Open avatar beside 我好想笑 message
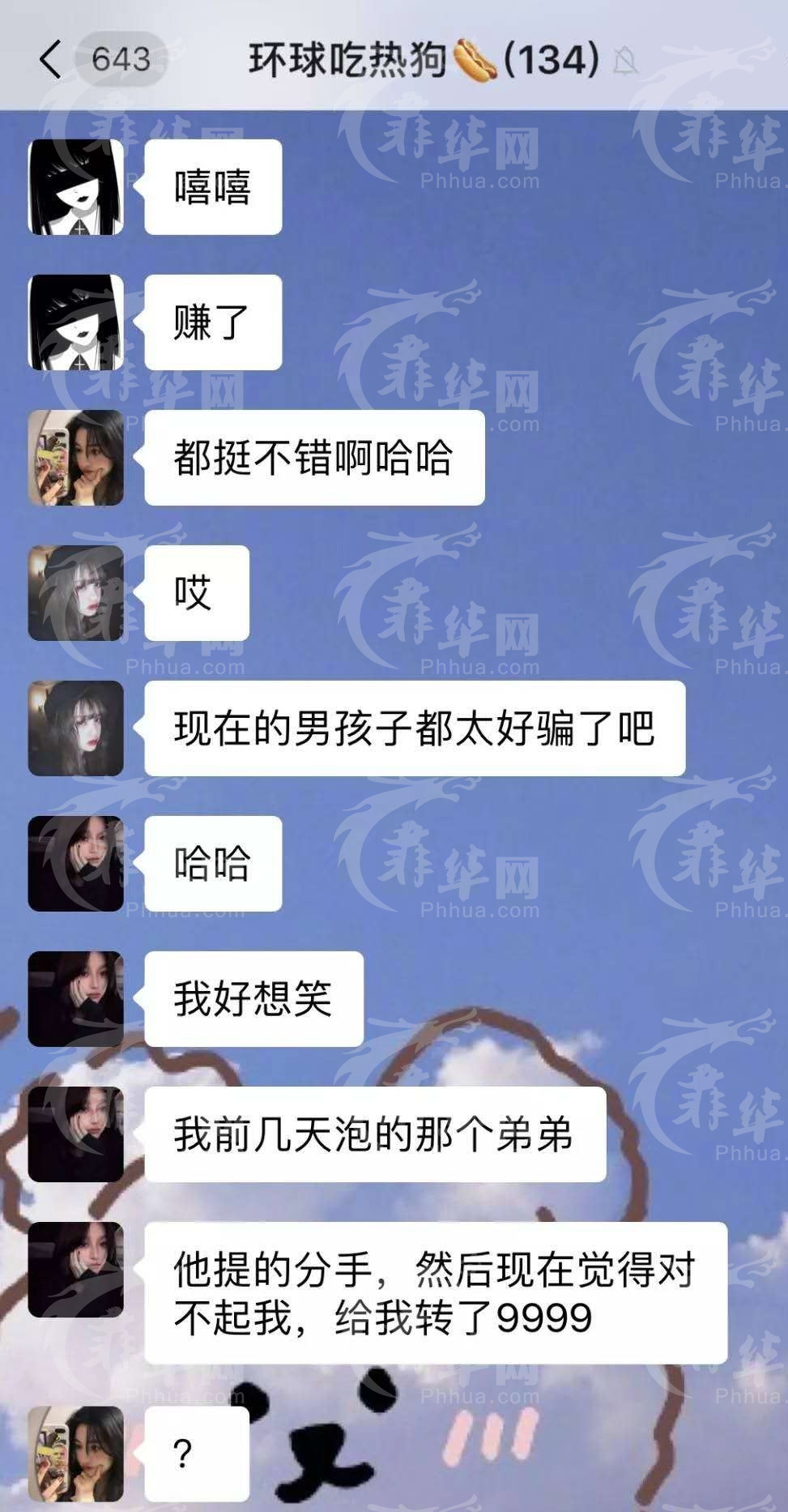The image size is (788, 1512). pos(76,999)
